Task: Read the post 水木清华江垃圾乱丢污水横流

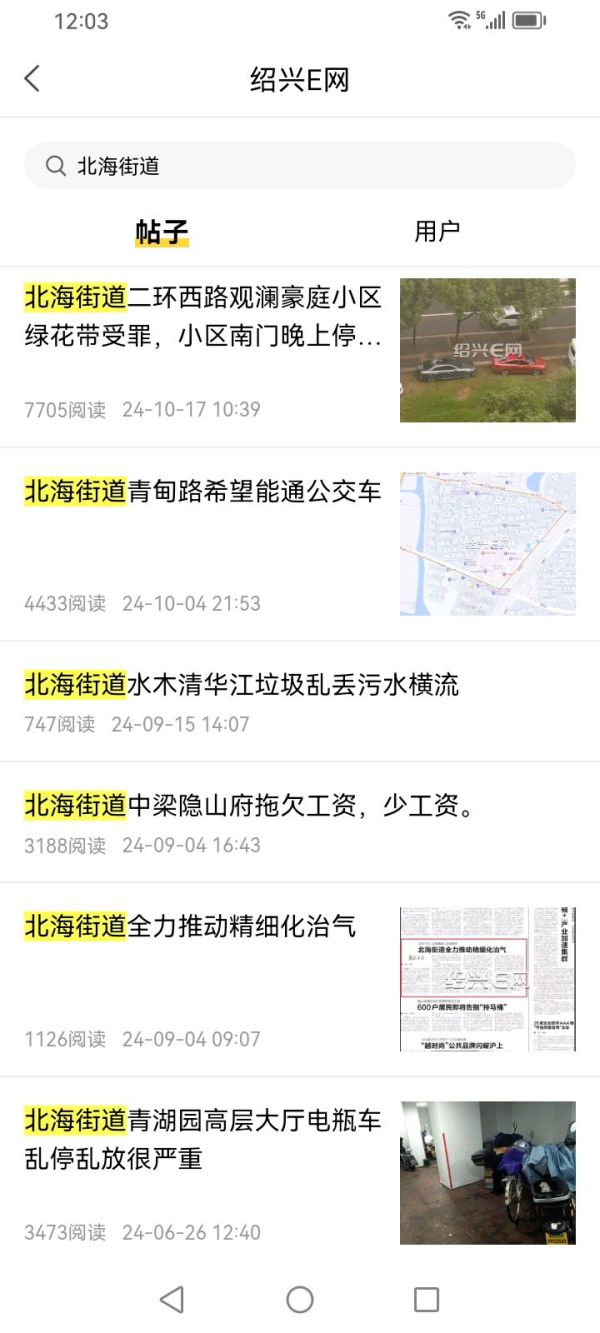Action: pyautogui.click(x=242, y=685)
